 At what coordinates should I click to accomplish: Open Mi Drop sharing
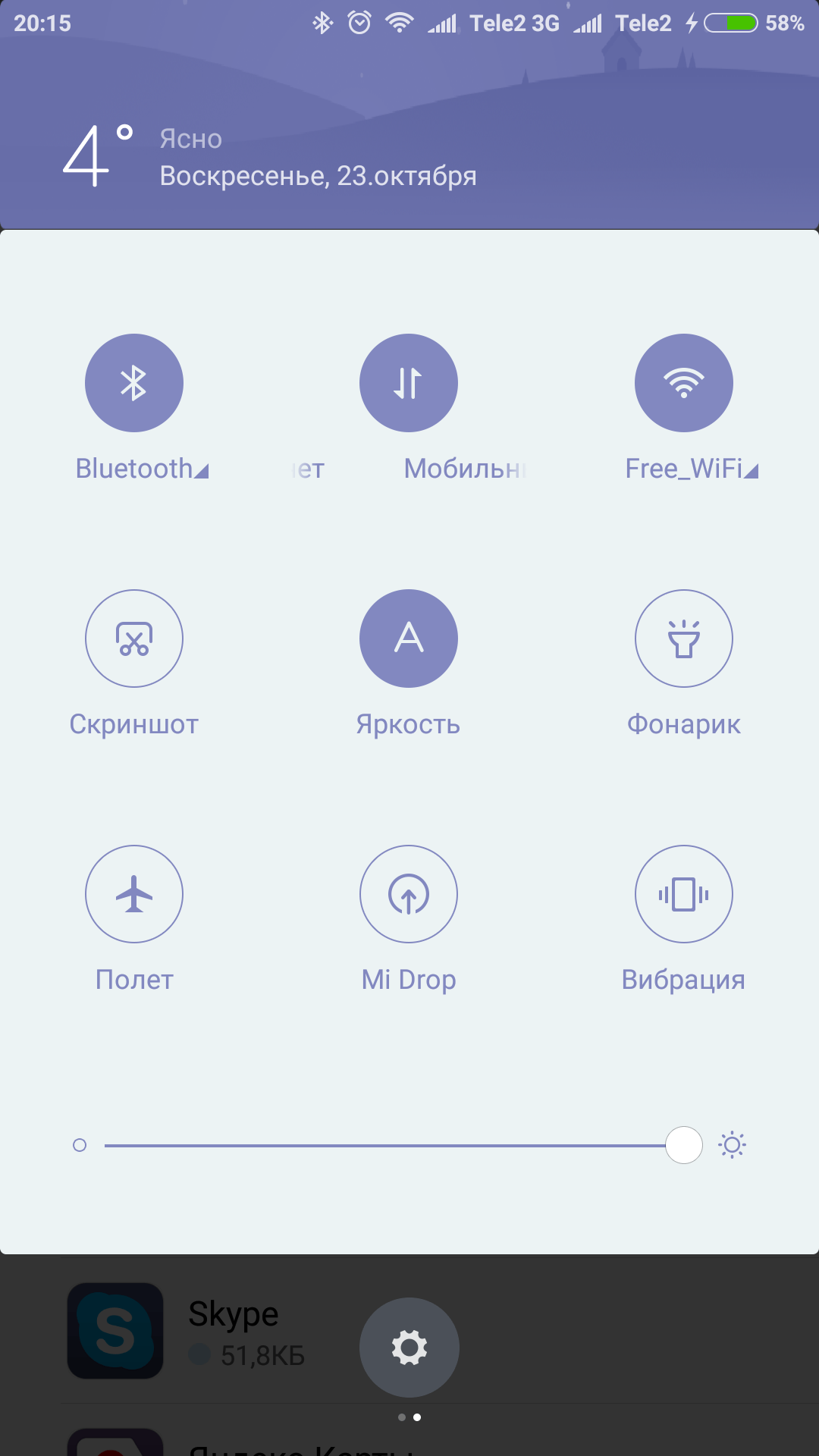(409, 894)
